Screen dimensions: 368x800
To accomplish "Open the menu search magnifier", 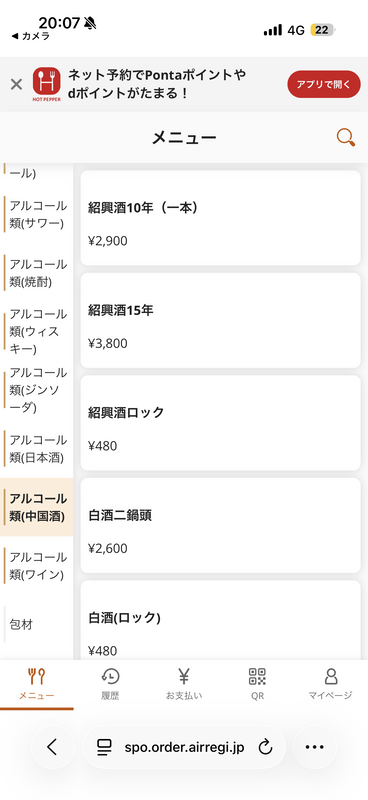I will (346, 137).
